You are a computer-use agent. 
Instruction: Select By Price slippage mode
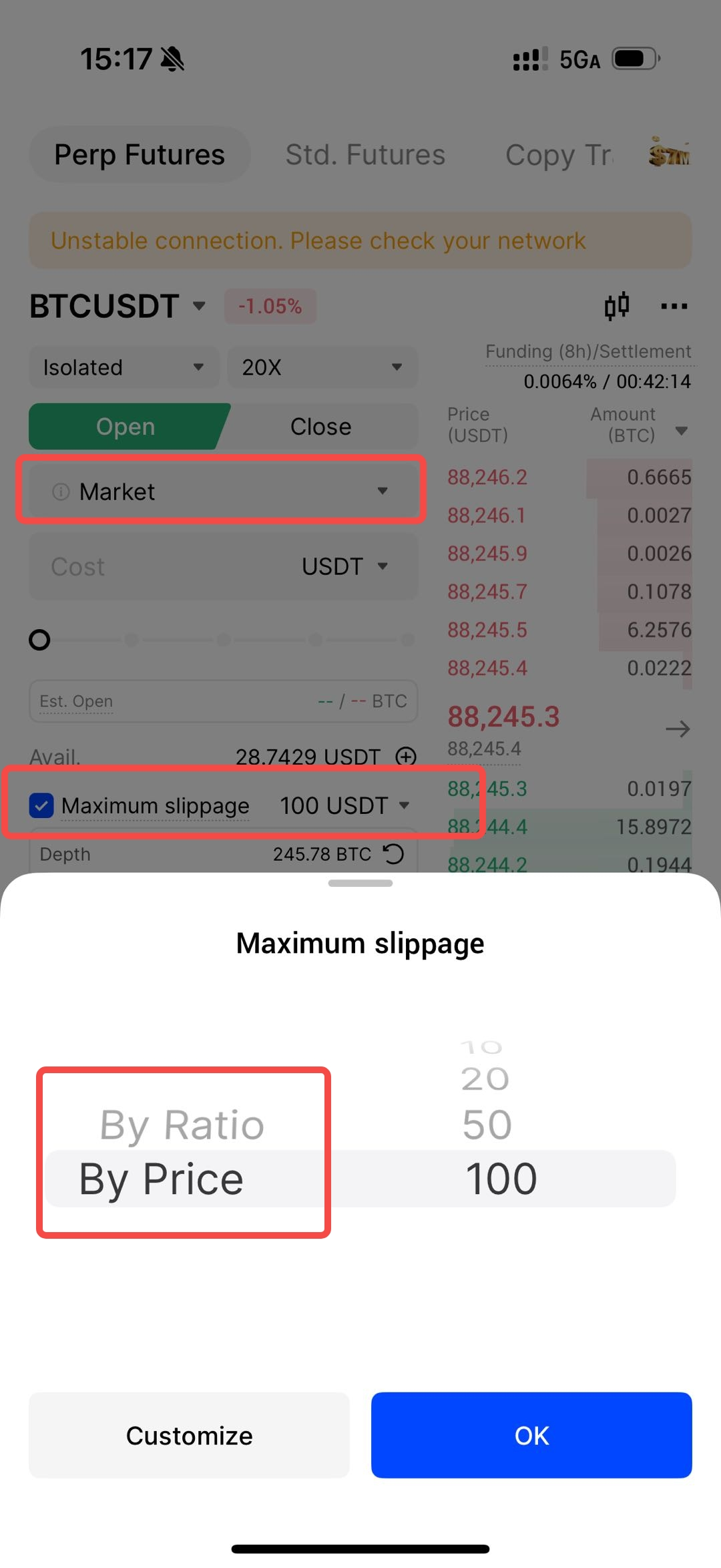tap(160, 1177)
